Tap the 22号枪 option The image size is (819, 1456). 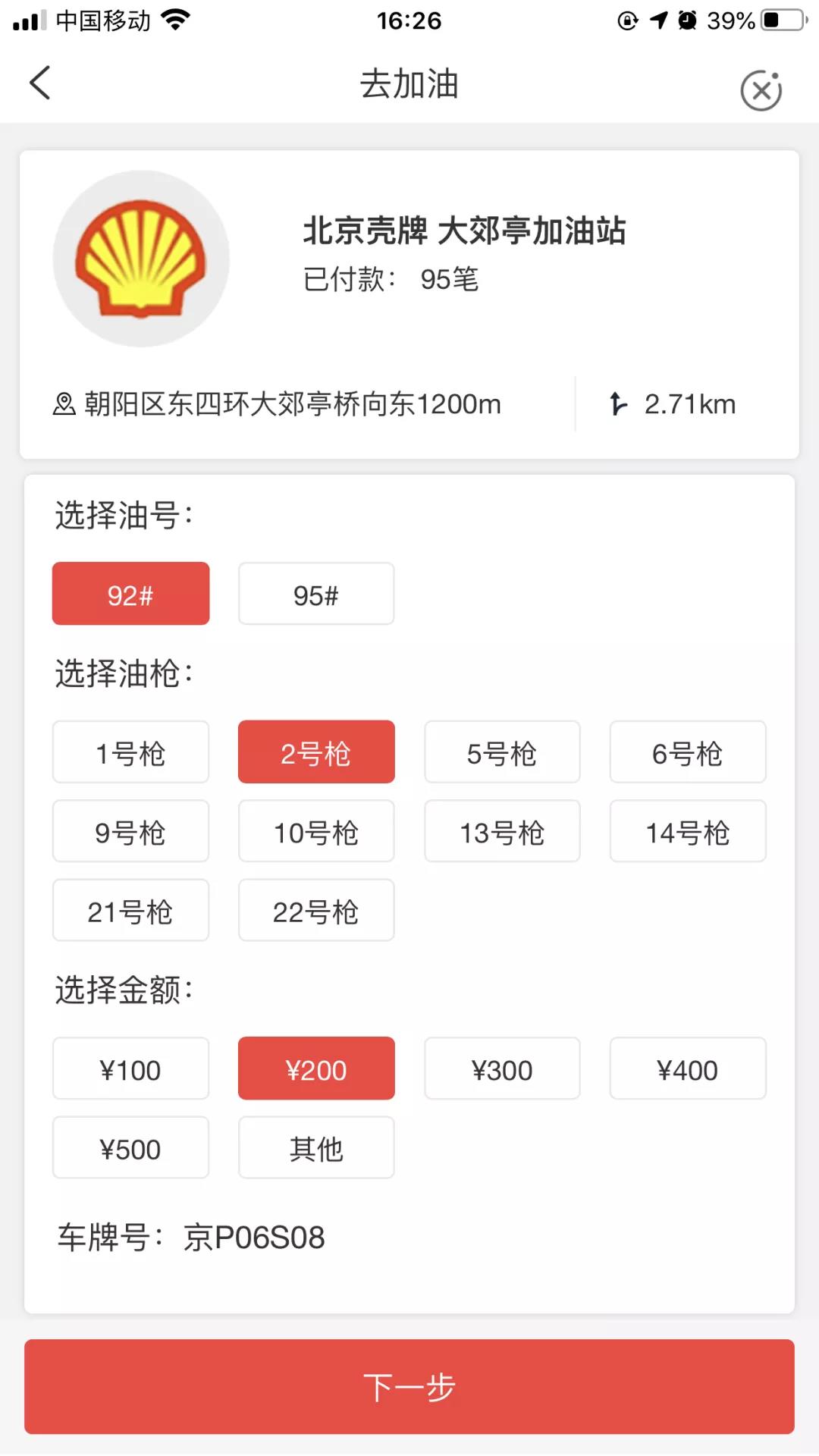[x=316, y=910]
